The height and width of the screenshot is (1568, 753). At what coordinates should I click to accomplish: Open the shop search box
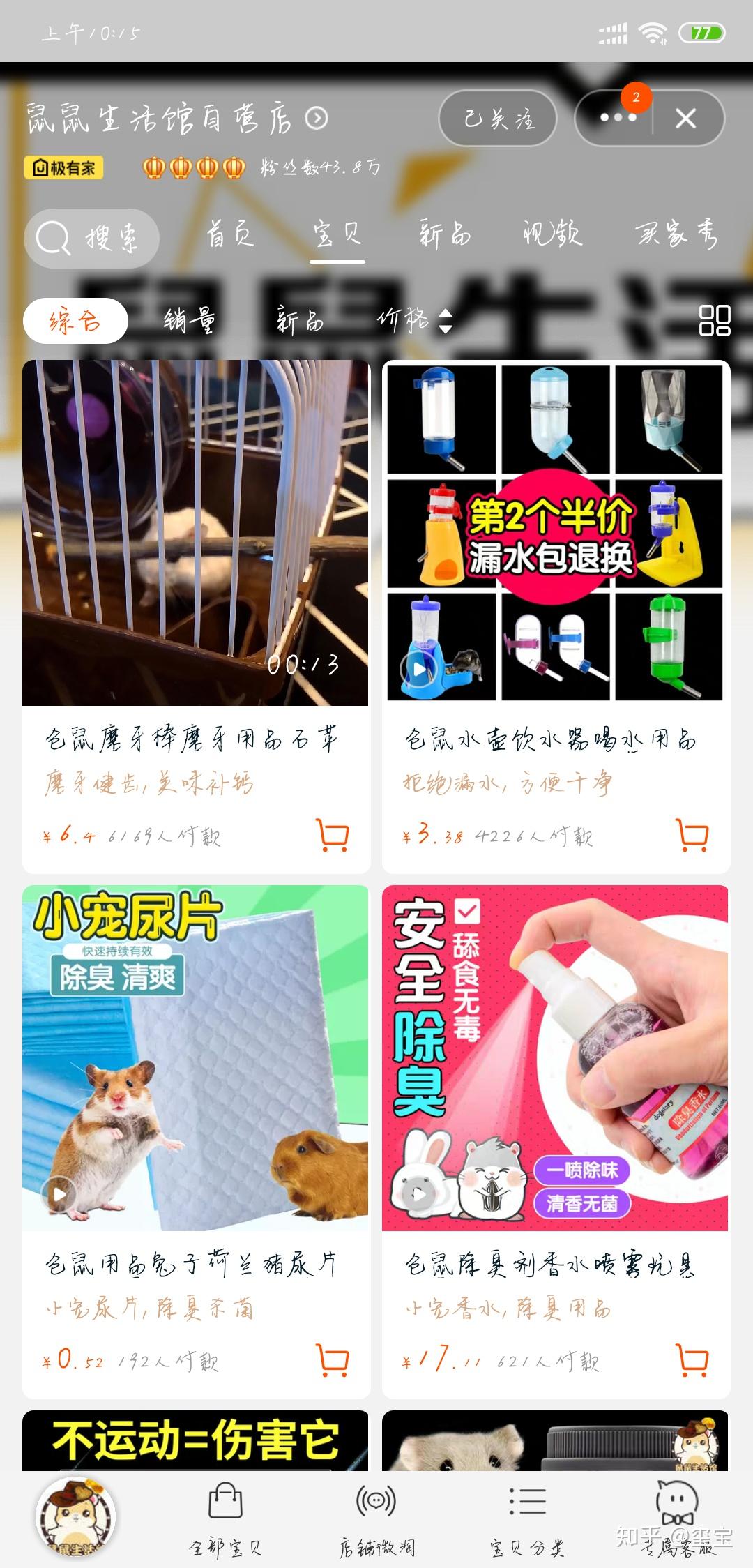[x=92, y=239]
